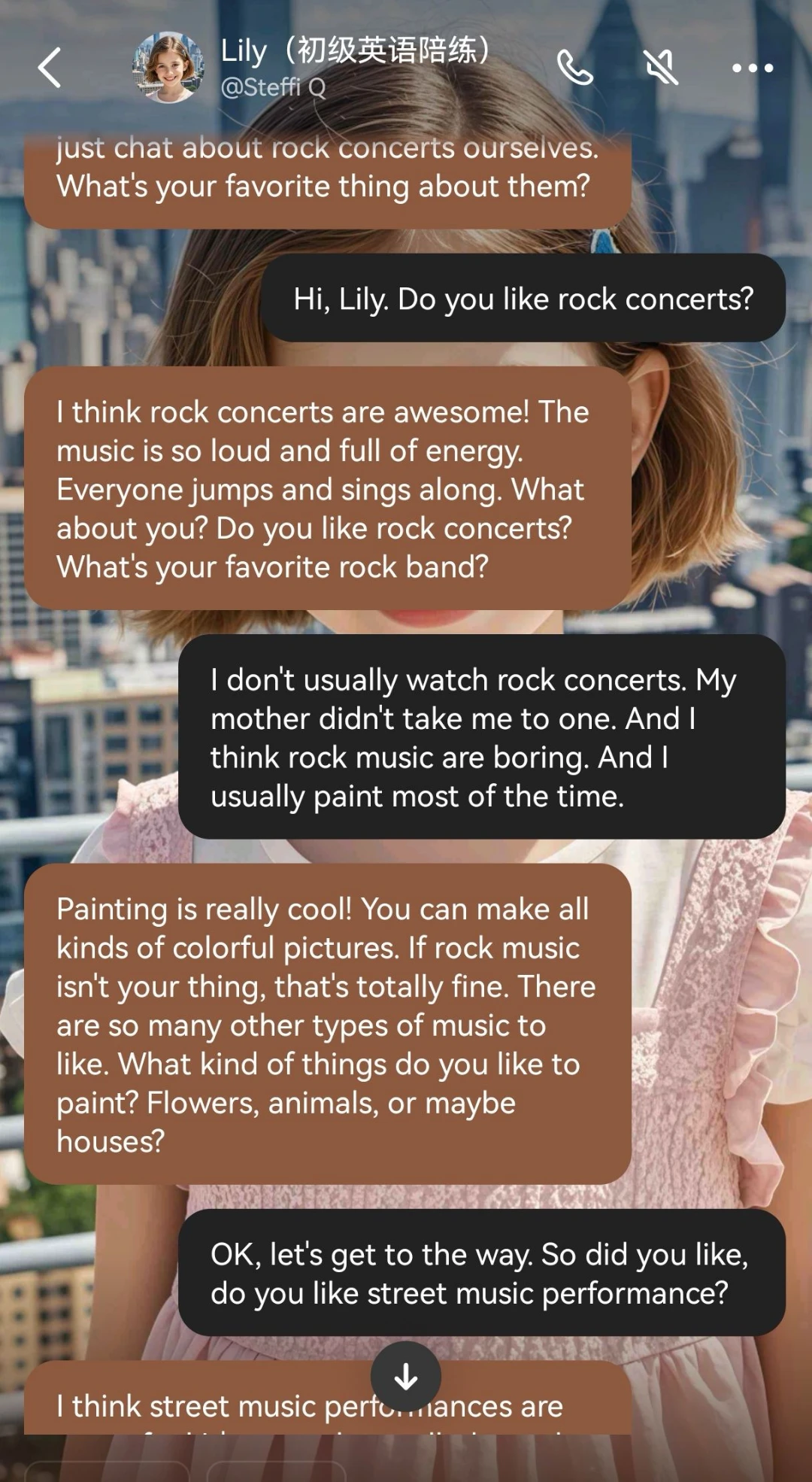Open the three-dot overflow menu
The height and width of the screenshot is (1482, 812).
pyautogui.click(x=752, y=68)
